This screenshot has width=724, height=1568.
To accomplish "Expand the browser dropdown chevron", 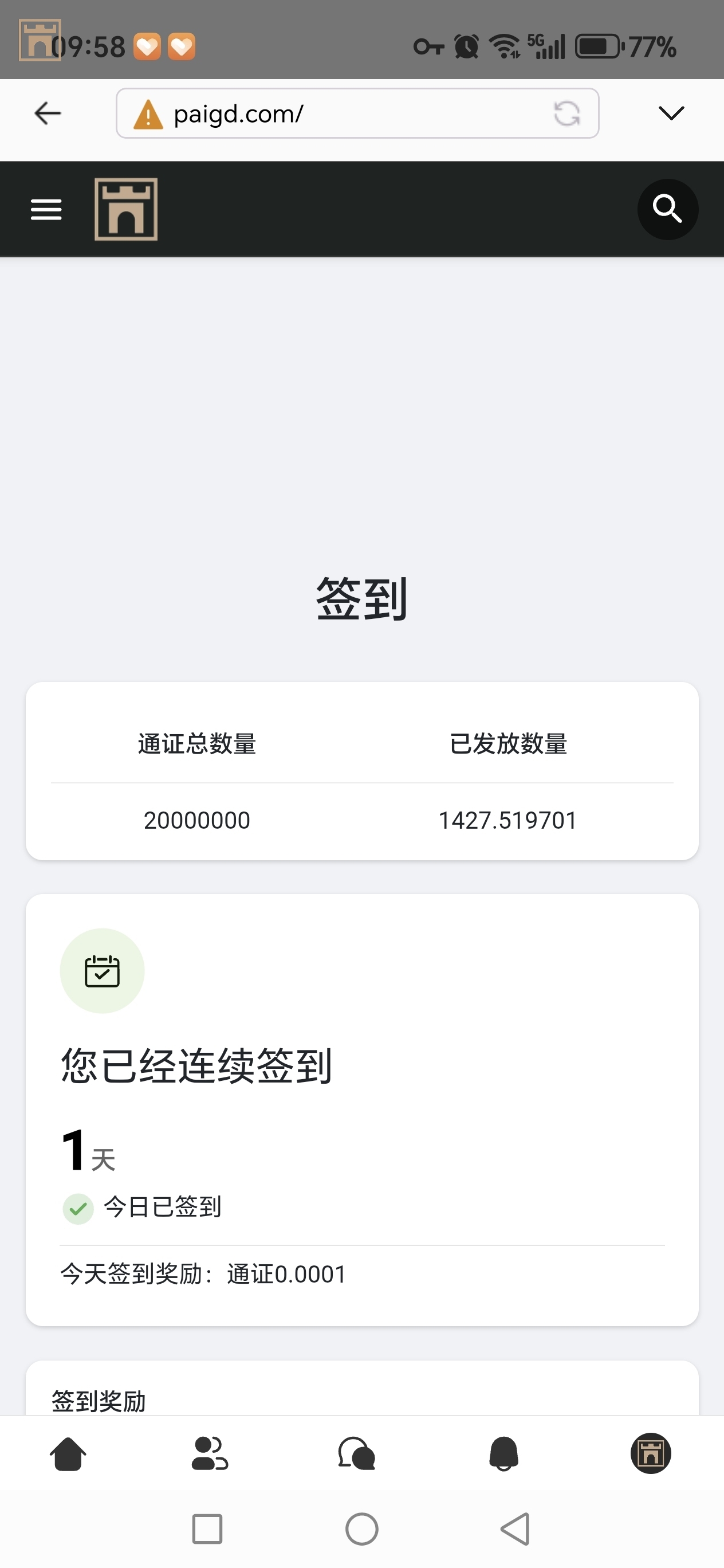I will click(x=671, y=113).
